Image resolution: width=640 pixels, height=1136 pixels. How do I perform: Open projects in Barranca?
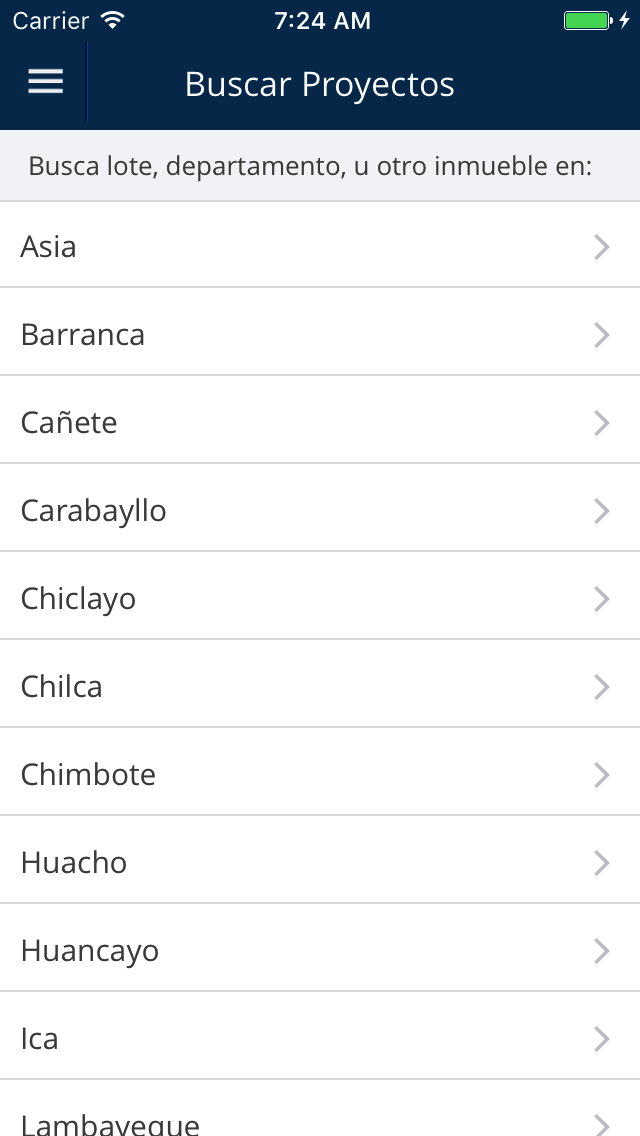click(x=320, y=333)
